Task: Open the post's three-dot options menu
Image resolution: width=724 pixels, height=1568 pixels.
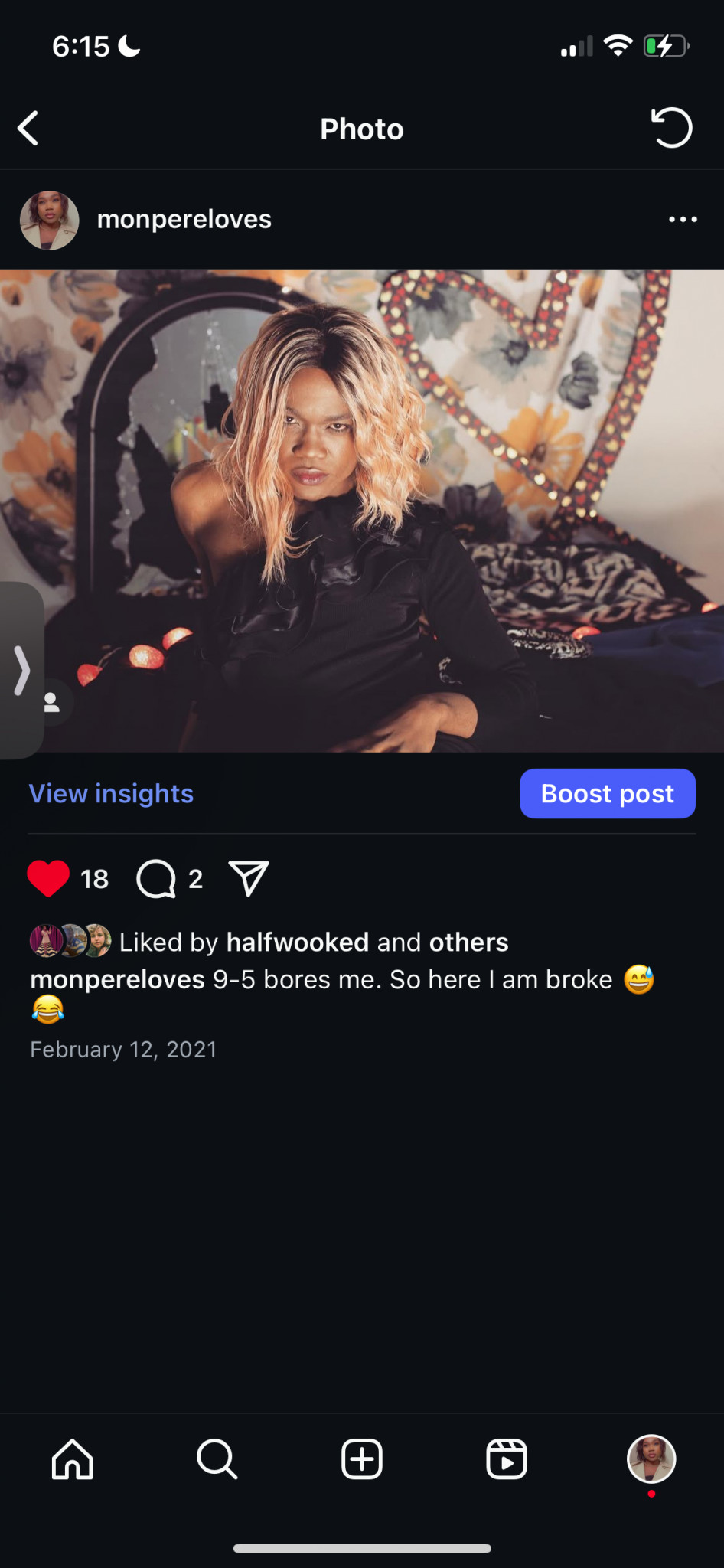Action: click(682, 220)
